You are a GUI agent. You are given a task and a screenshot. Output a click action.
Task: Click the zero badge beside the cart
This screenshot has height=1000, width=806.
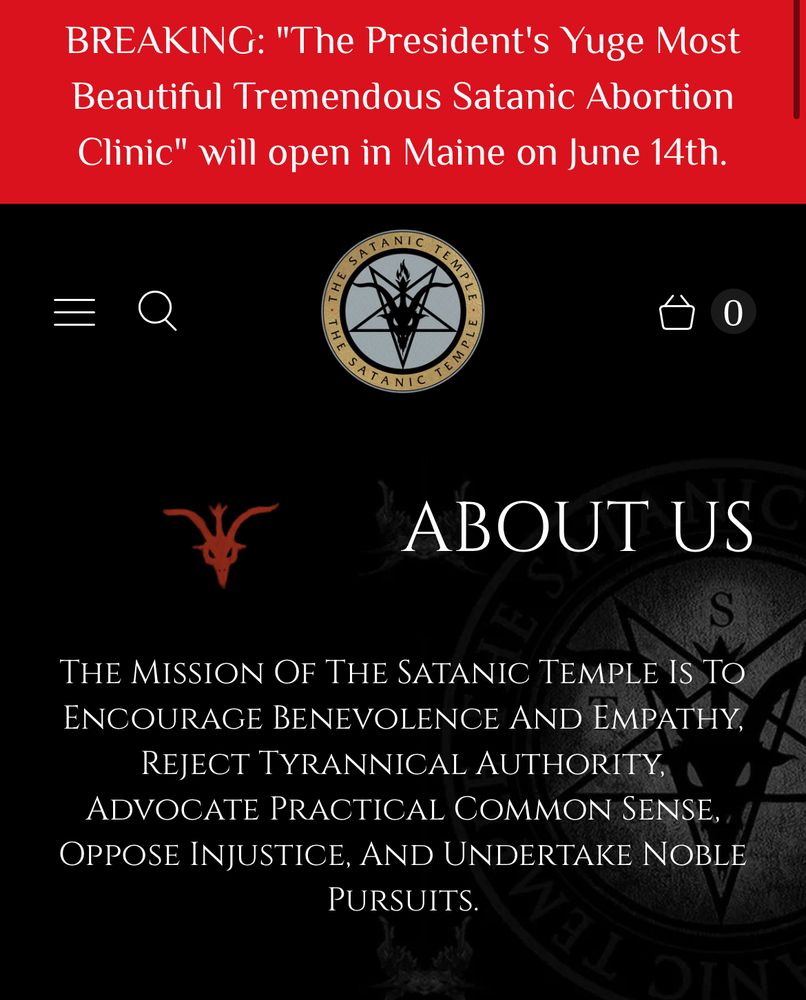732,312
